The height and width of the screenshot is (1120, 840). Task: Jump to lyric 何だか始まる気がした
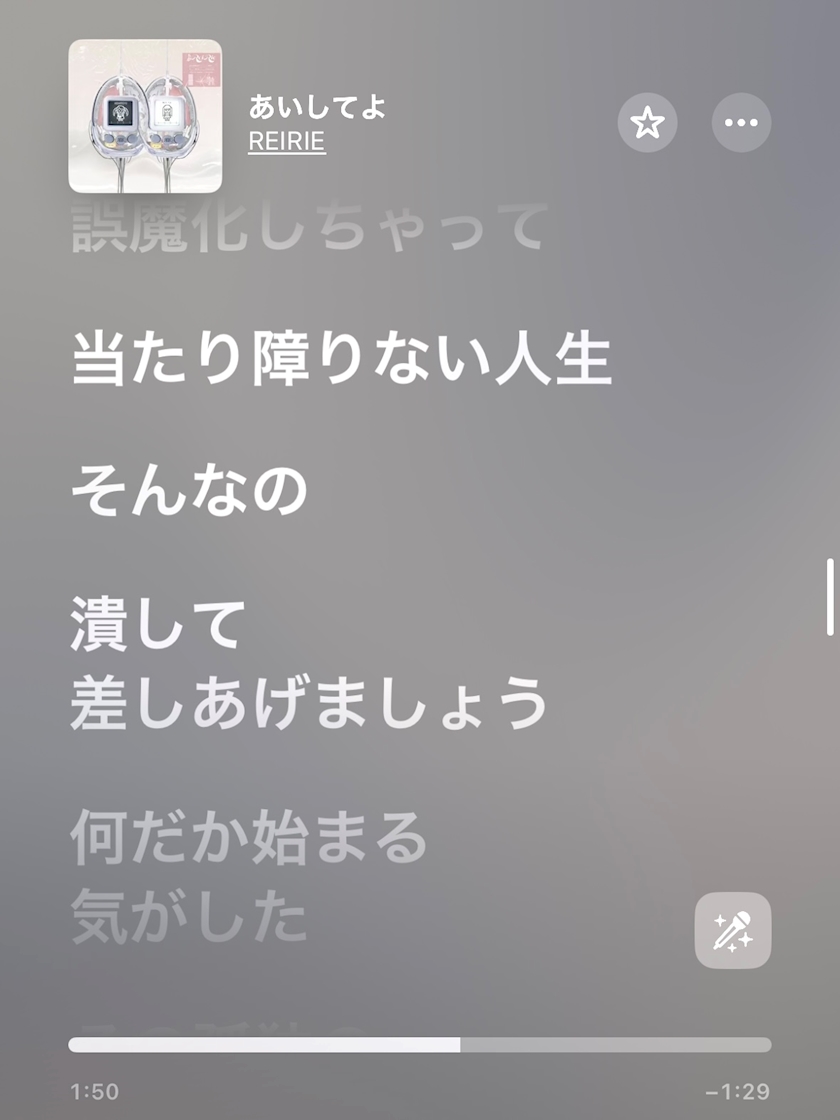coord(248,879)
